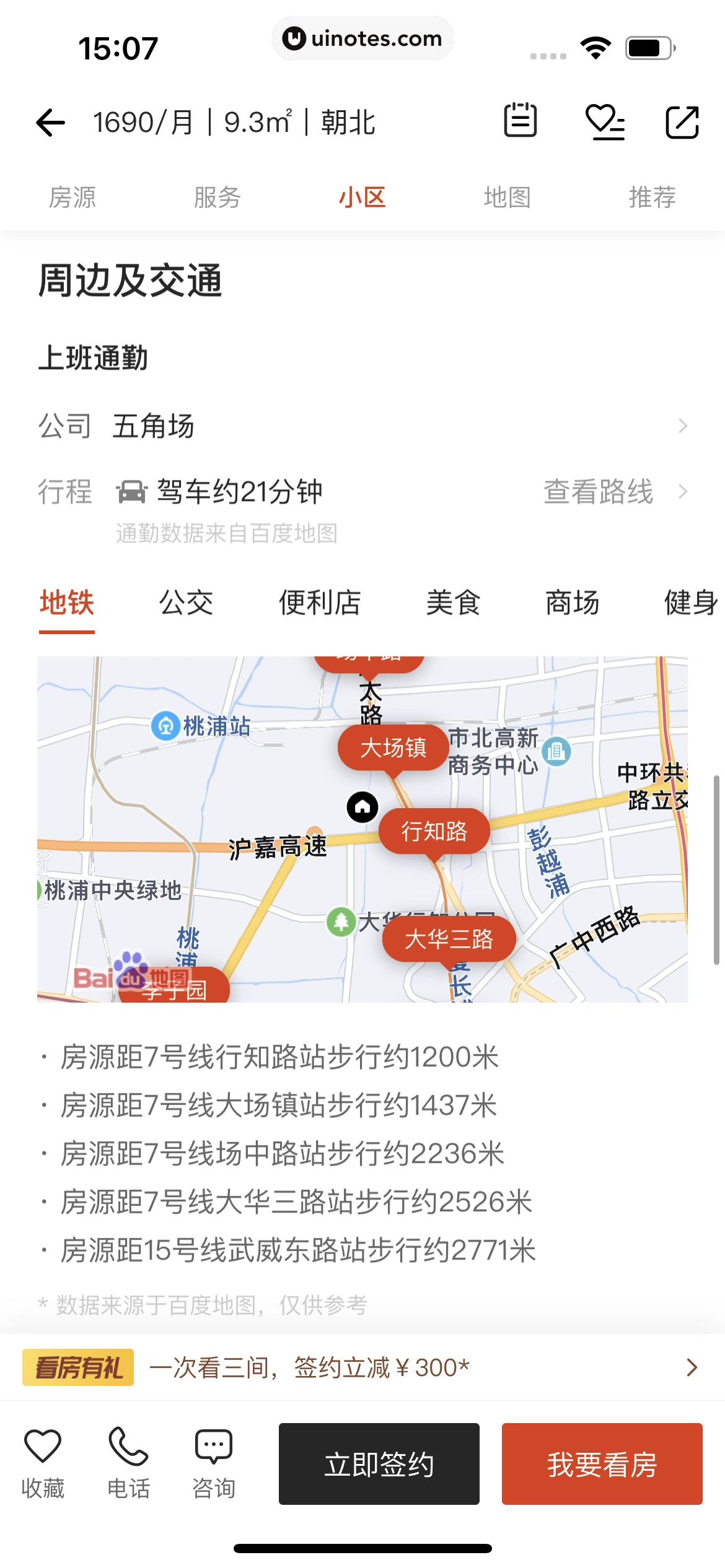
Task: Share this listing via the share icon
Action: point(682,122)
